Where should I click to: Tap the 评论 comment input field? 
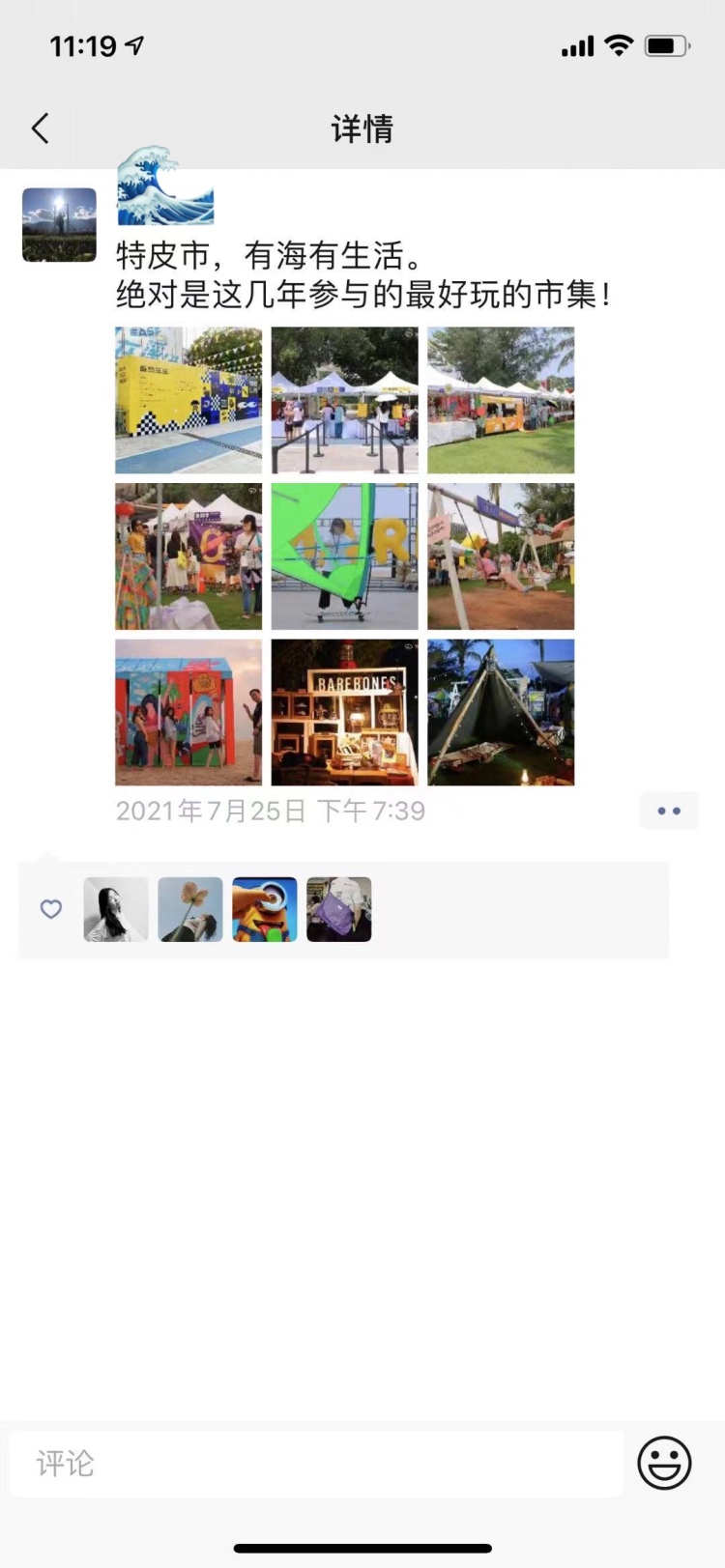[315, 1464]
